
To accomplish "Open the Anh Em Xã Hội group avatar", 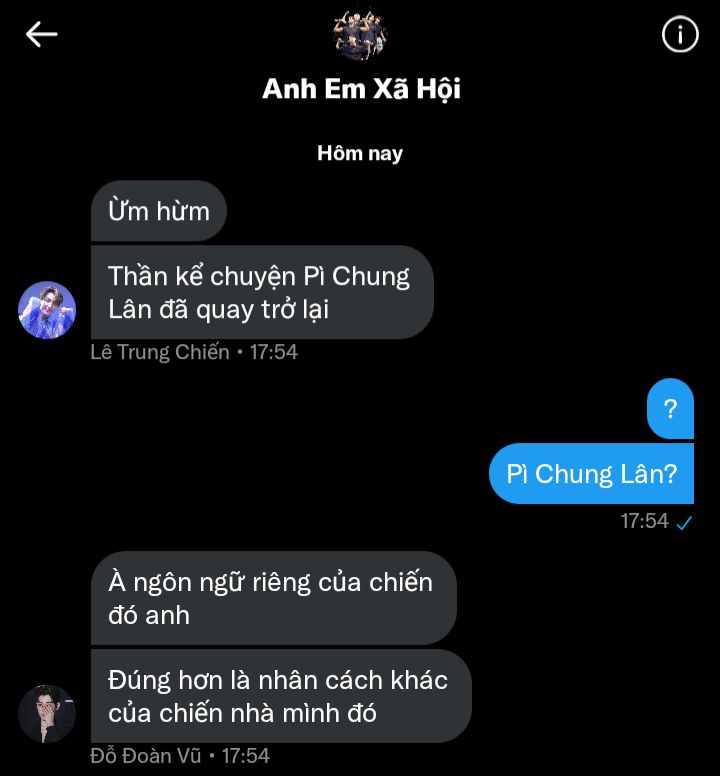I will point(360,36).
